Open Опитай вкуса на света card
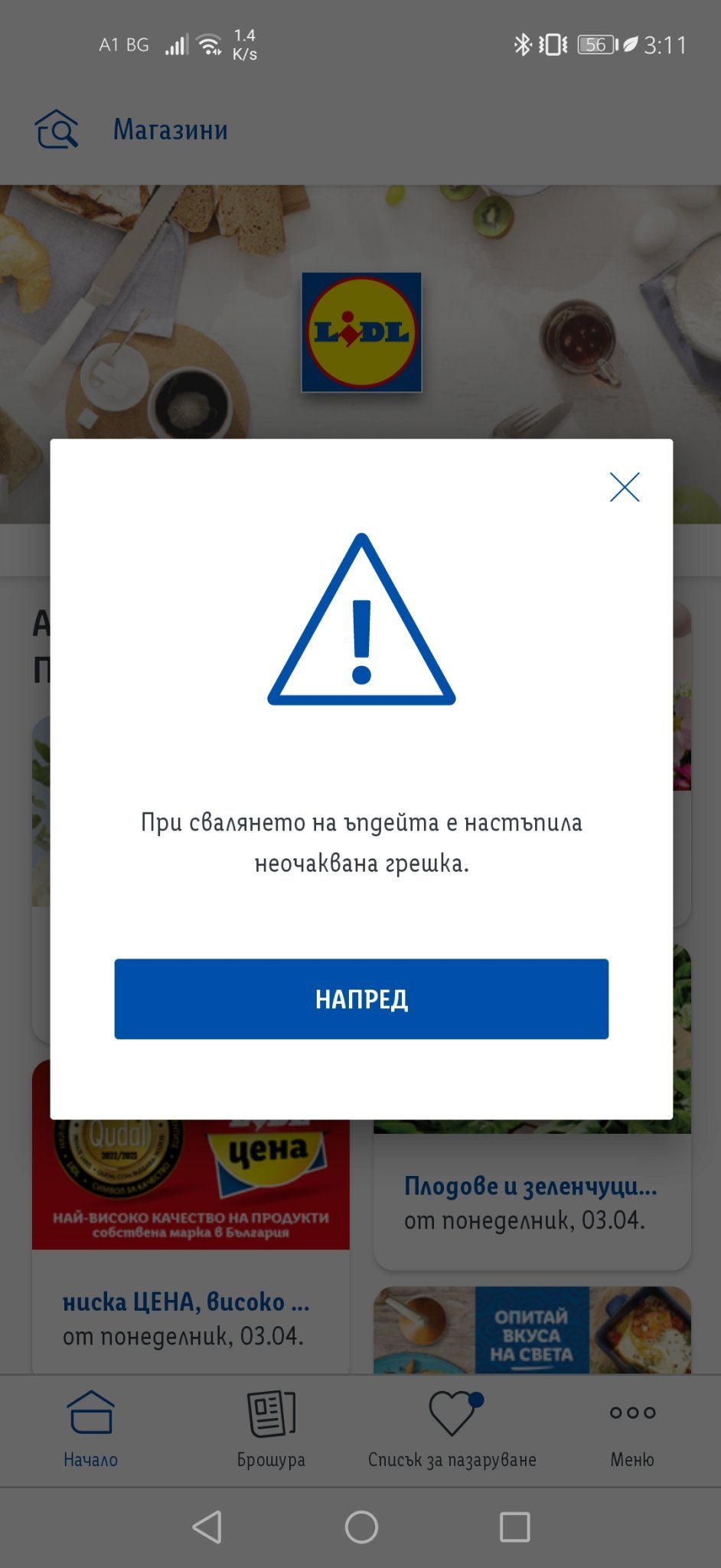 531,1331
